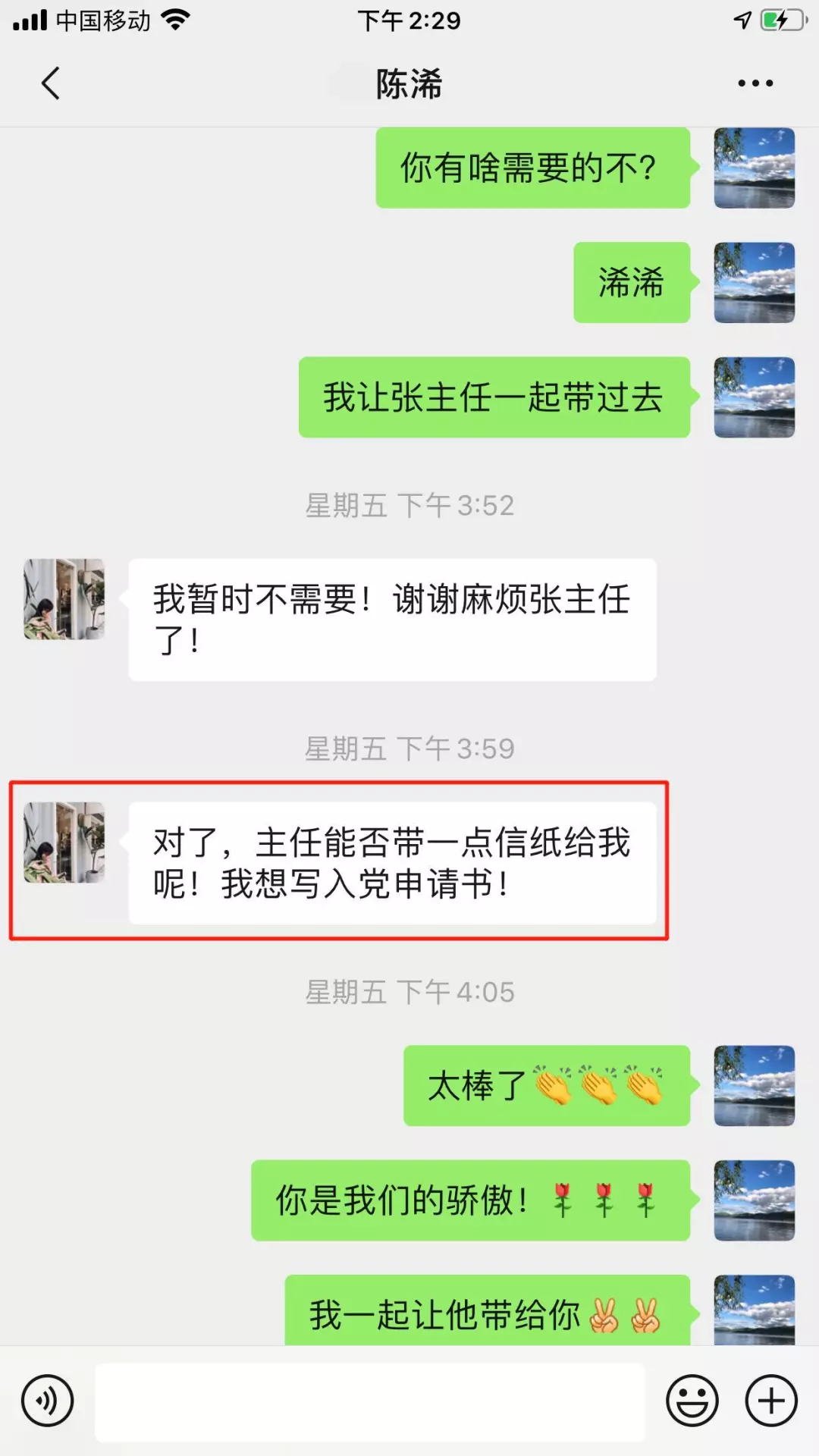Tap the message text input field
Viewport: 819px width, 1456px height.
(x=370, y=1401)
